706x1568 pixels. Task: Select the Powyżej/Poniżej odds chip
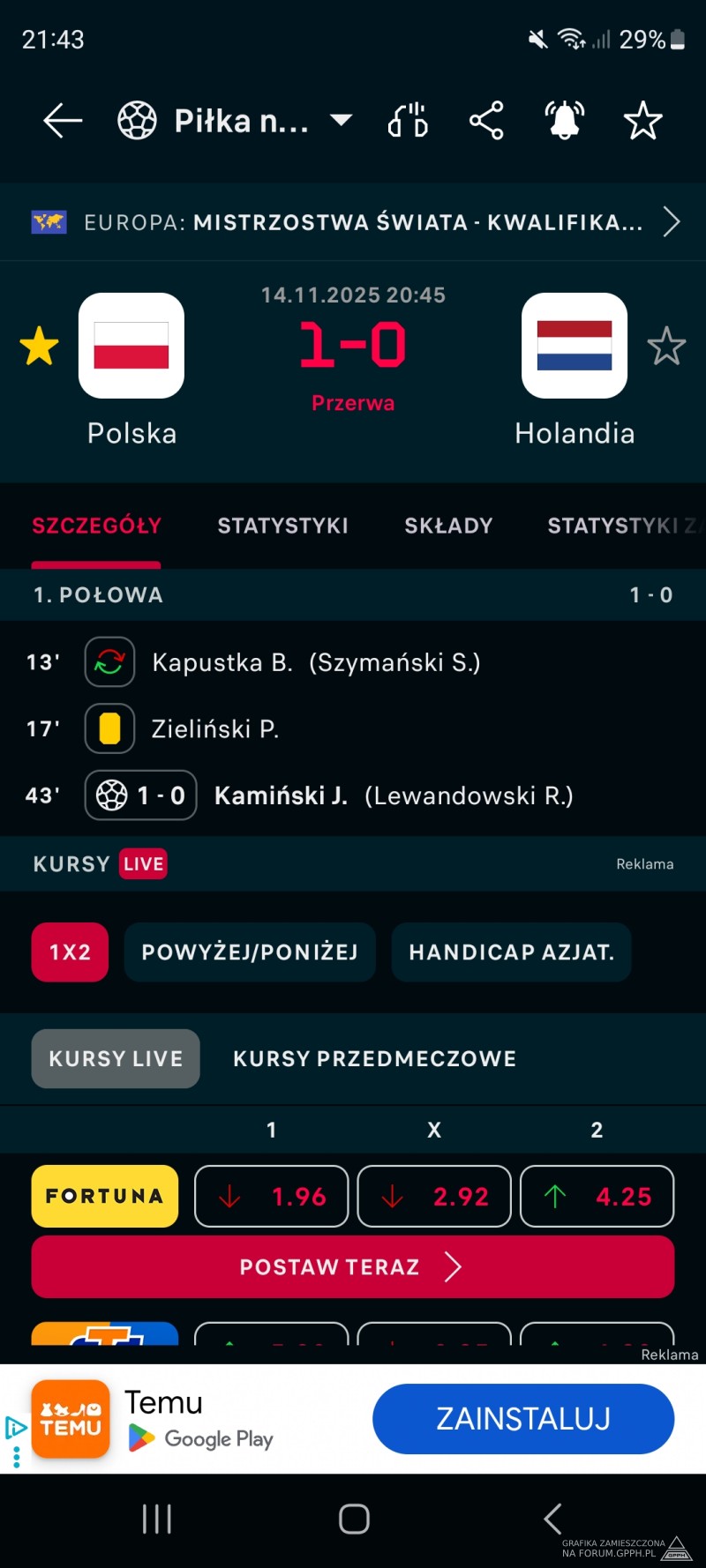point(250,952)
